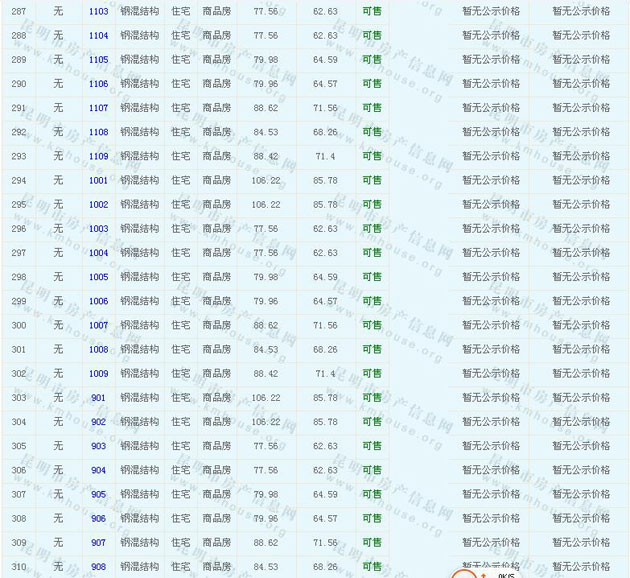The image size is (630, 578).
Task: Tap room number 1002
Action: [98, 205]
